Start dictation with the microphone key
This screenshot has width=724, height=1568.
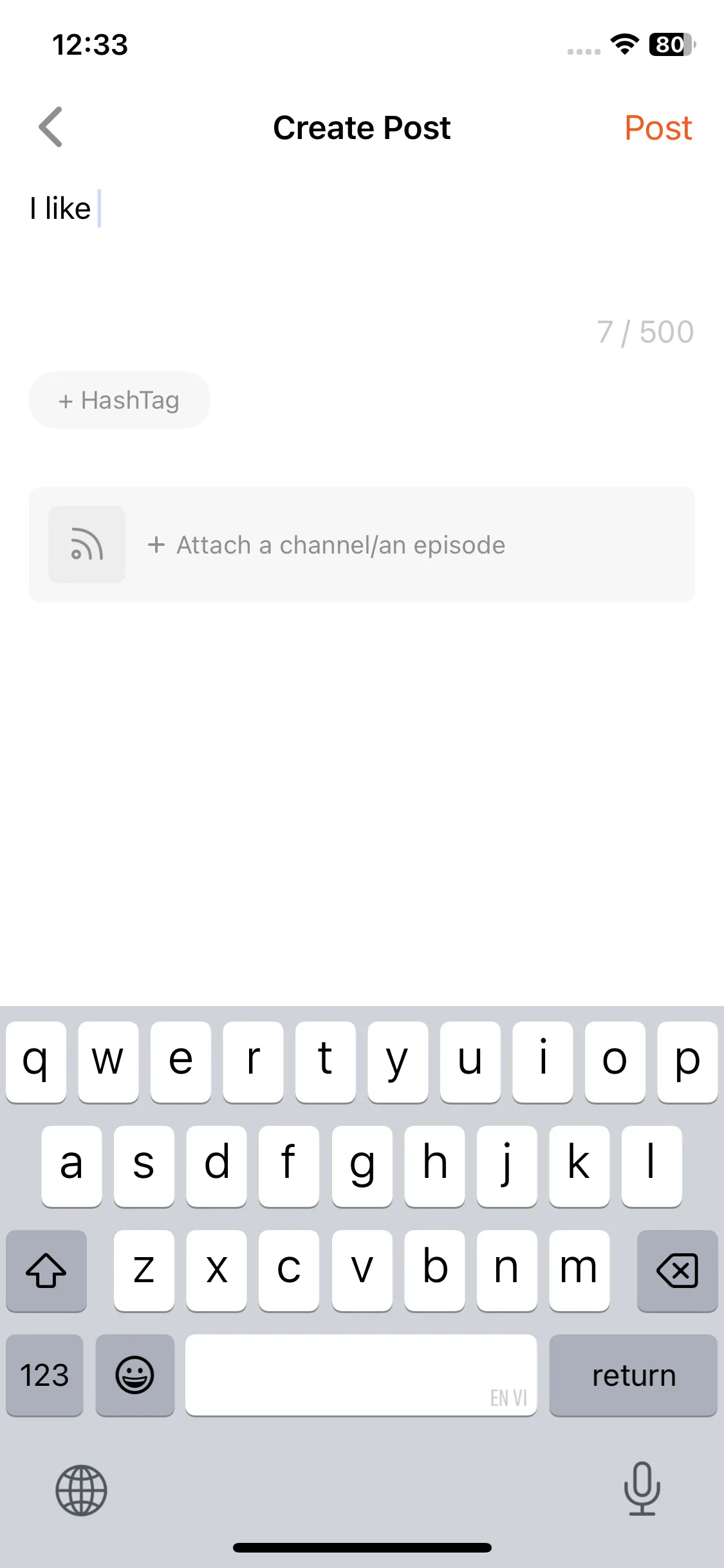coord(642,1488)
